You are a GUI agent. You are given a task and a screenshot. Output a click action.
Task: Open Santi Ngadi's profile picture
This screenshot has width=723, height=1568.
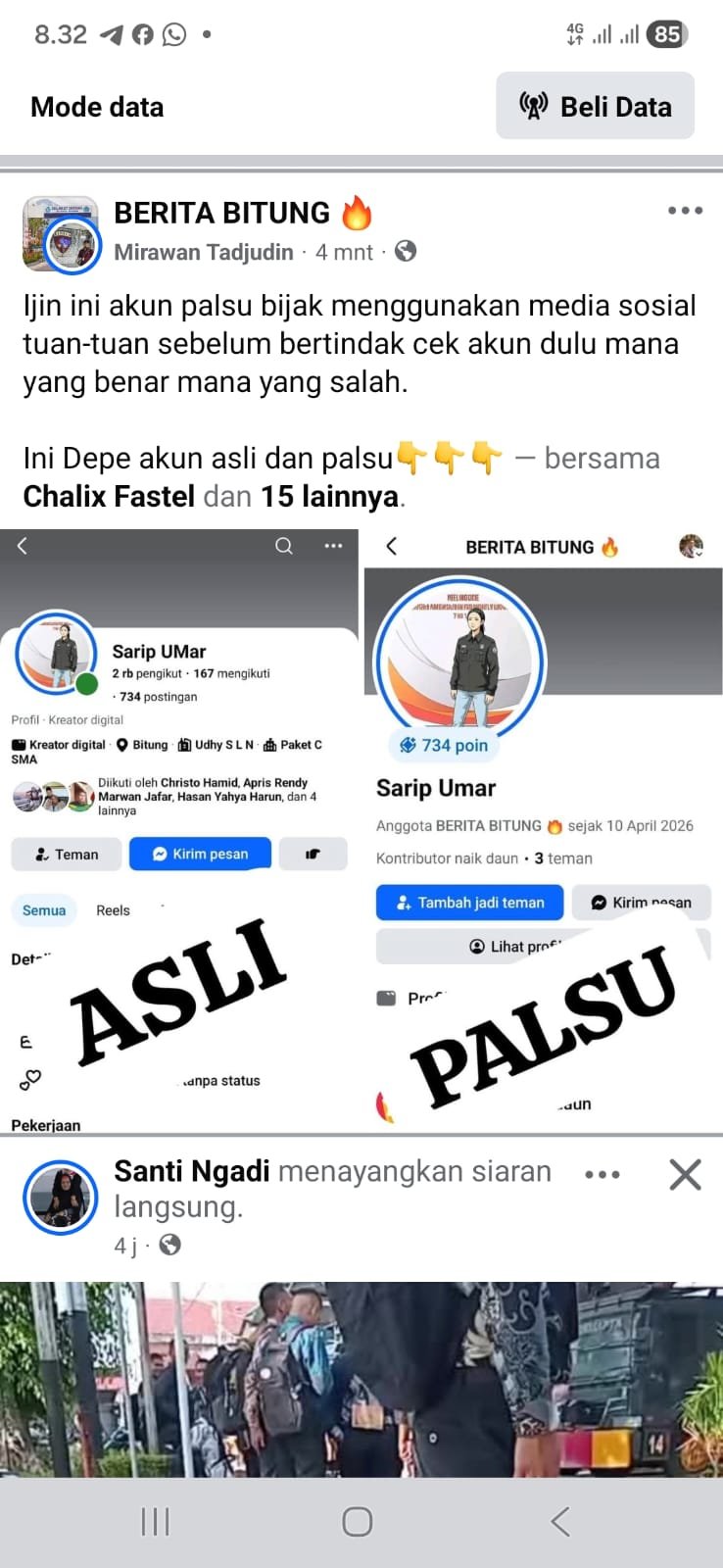(61, 1197)
